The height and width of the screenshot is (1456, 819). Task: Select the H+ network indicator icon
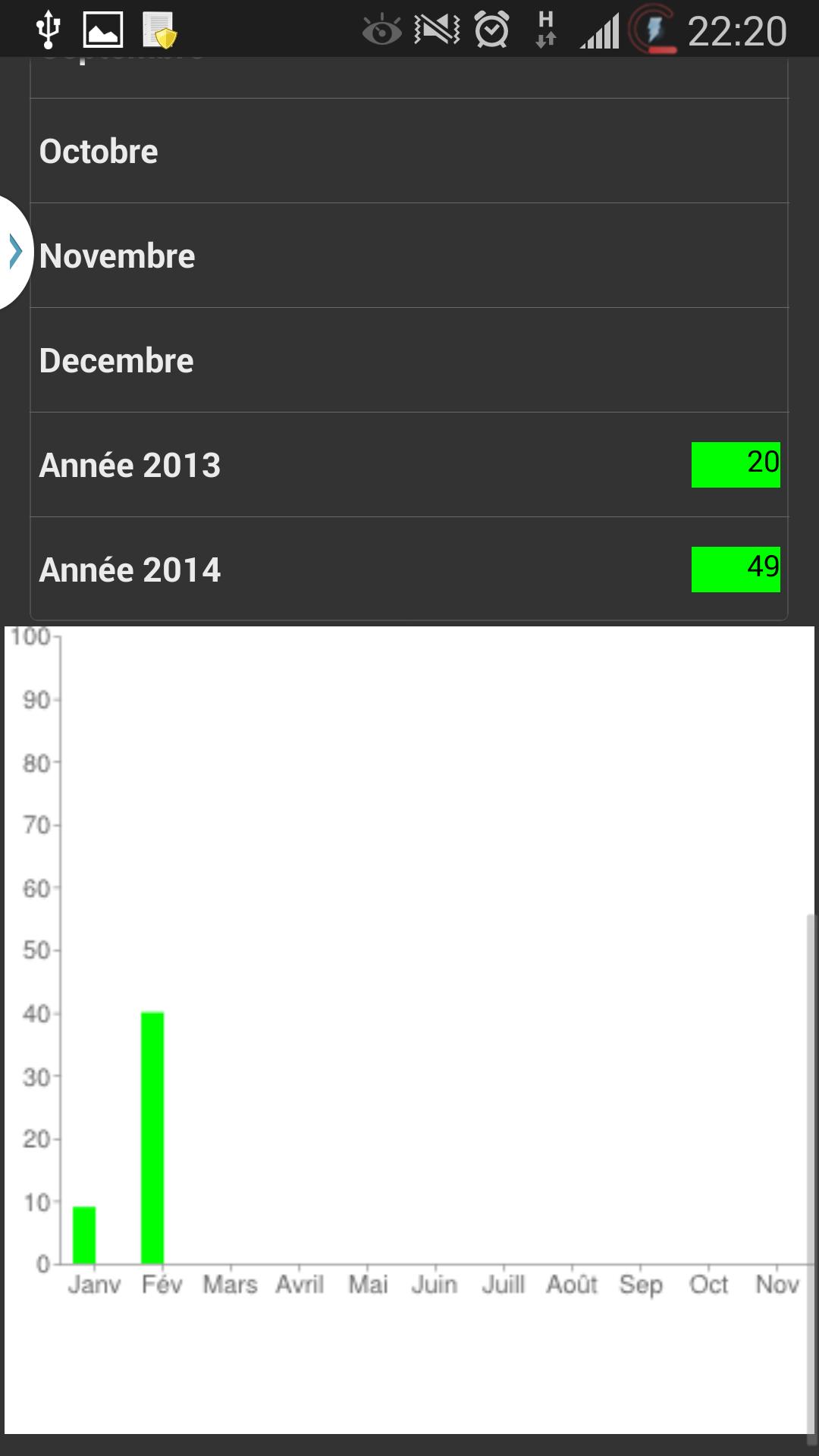[548, 27]
